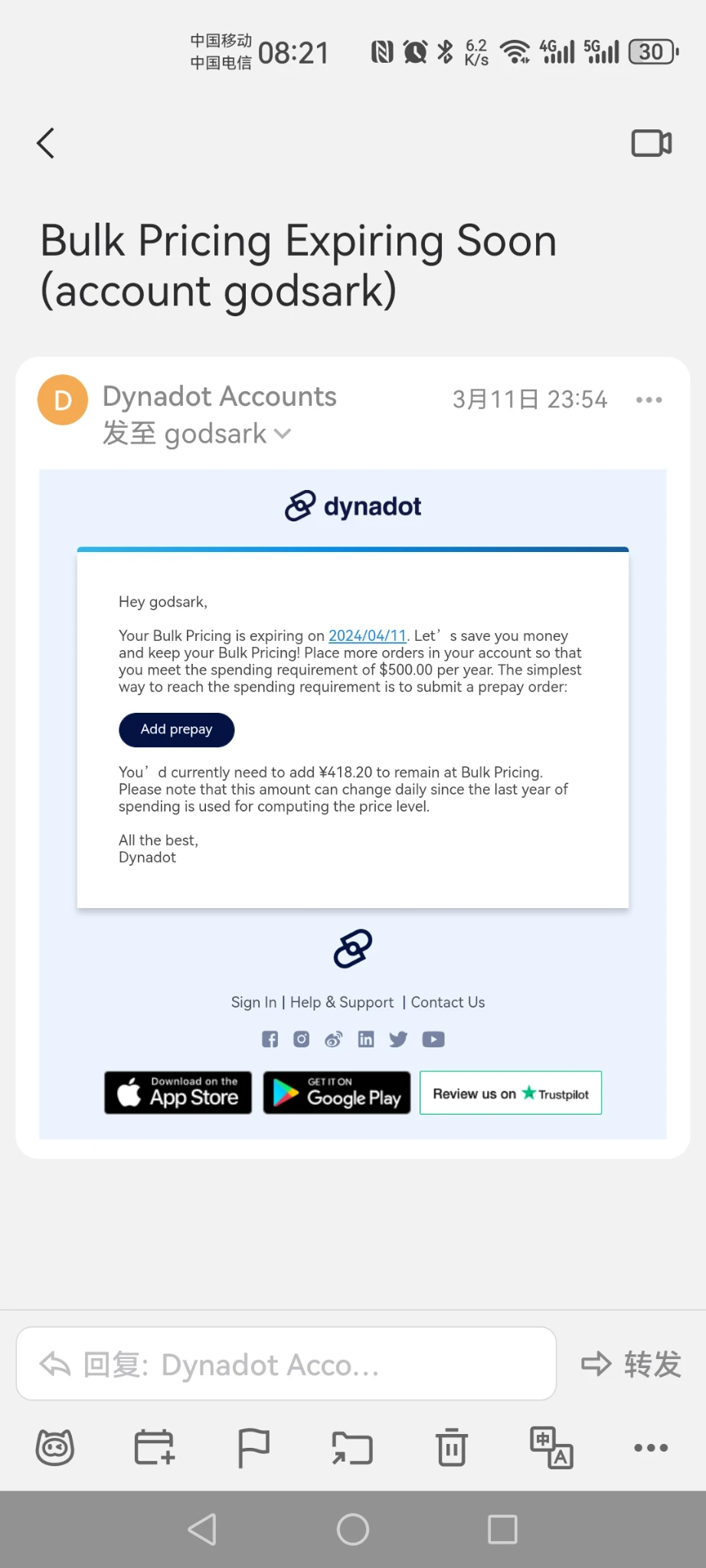
Task: Tap the video meeting icon
Action: 651,143
